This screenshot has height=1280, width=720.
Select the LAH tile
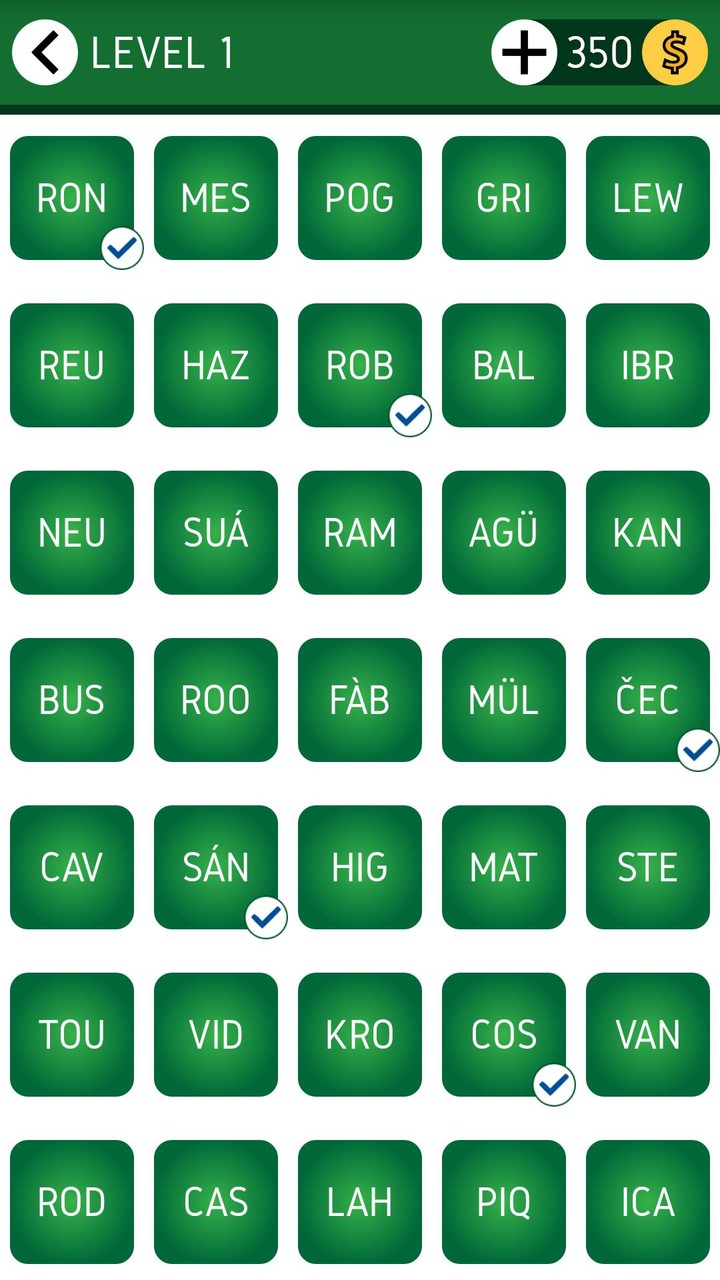[x=360, y=1202]
